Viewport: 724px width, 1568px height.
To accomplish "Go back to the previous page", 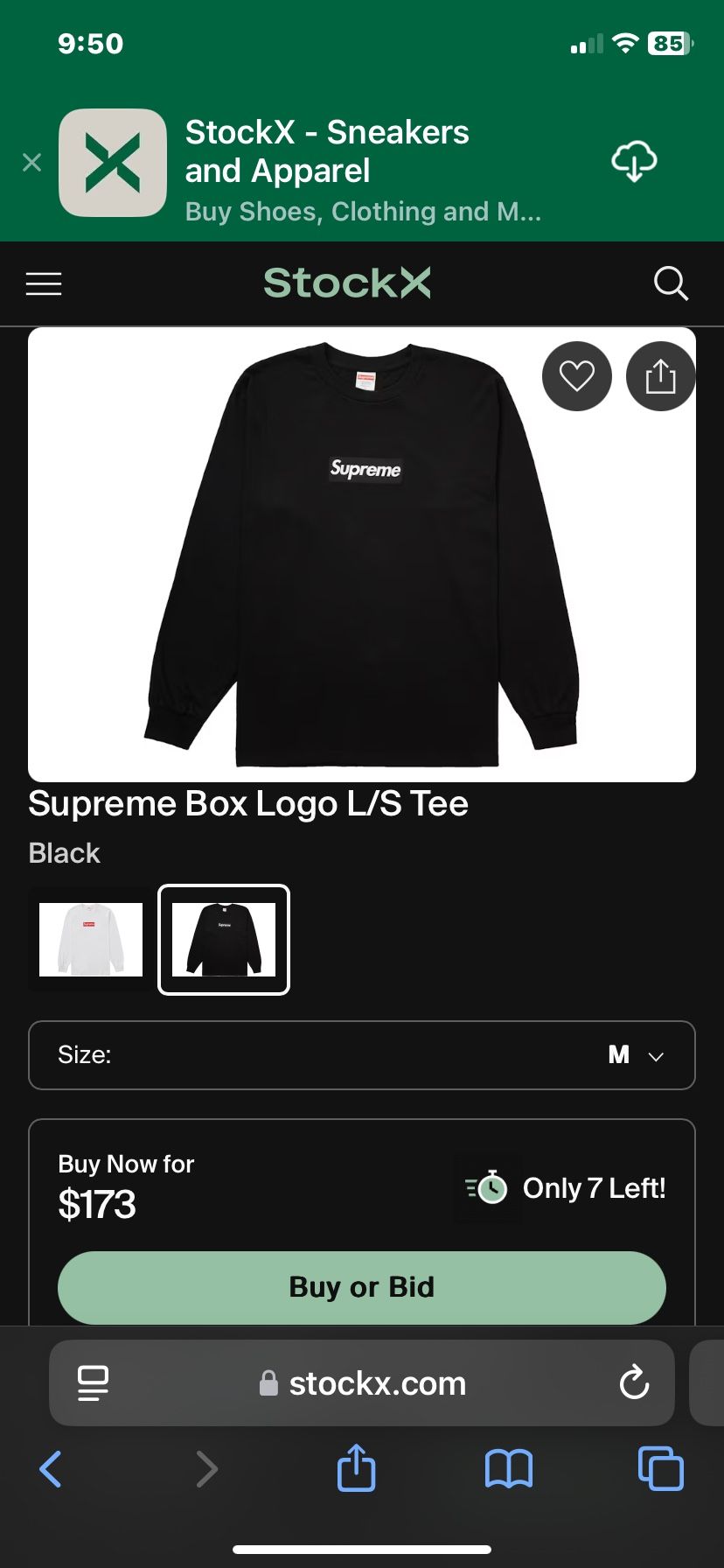I will click(x=51, y=1469).
